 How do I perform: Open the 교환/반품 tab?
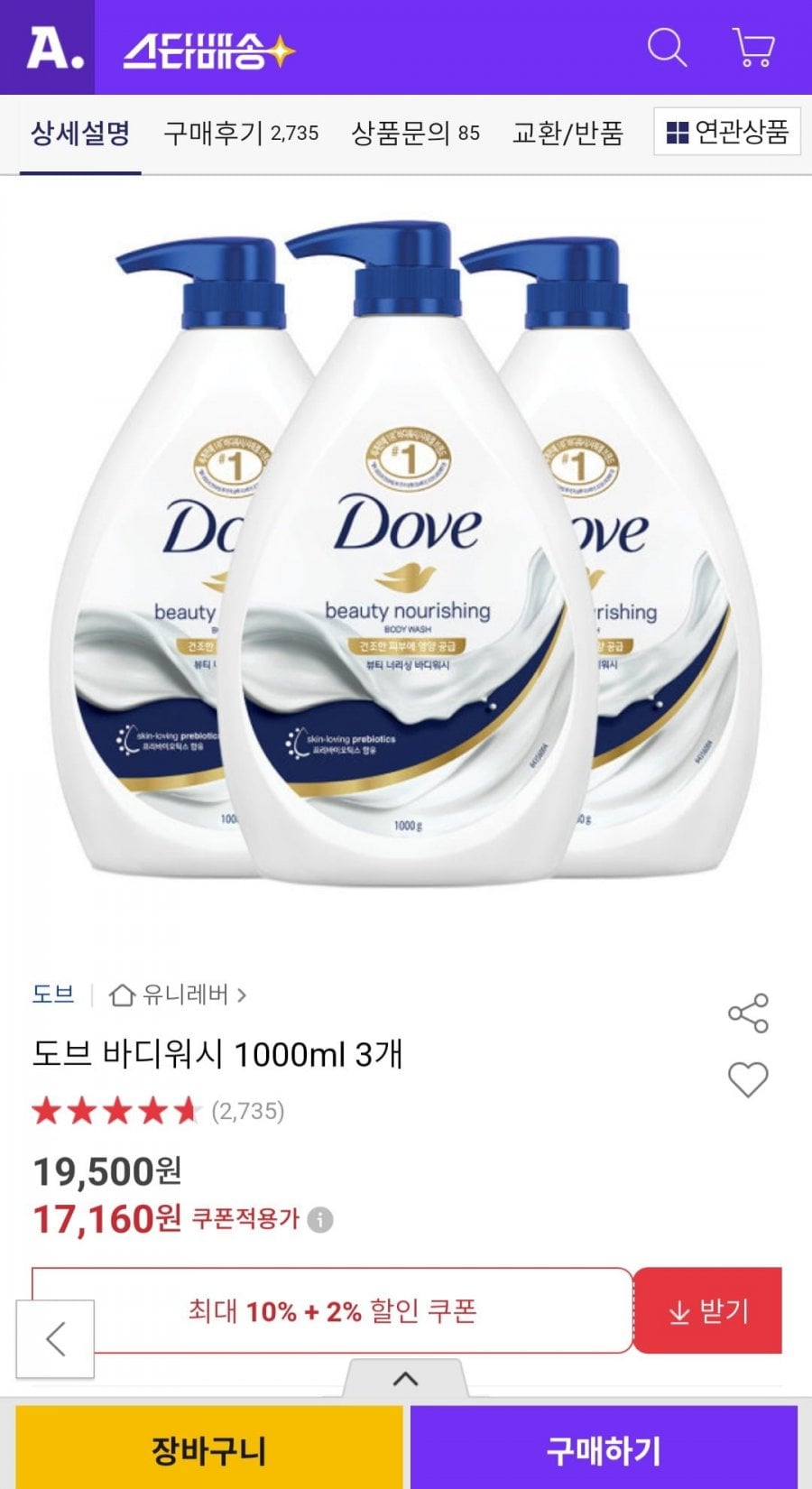tap(567, 134)
